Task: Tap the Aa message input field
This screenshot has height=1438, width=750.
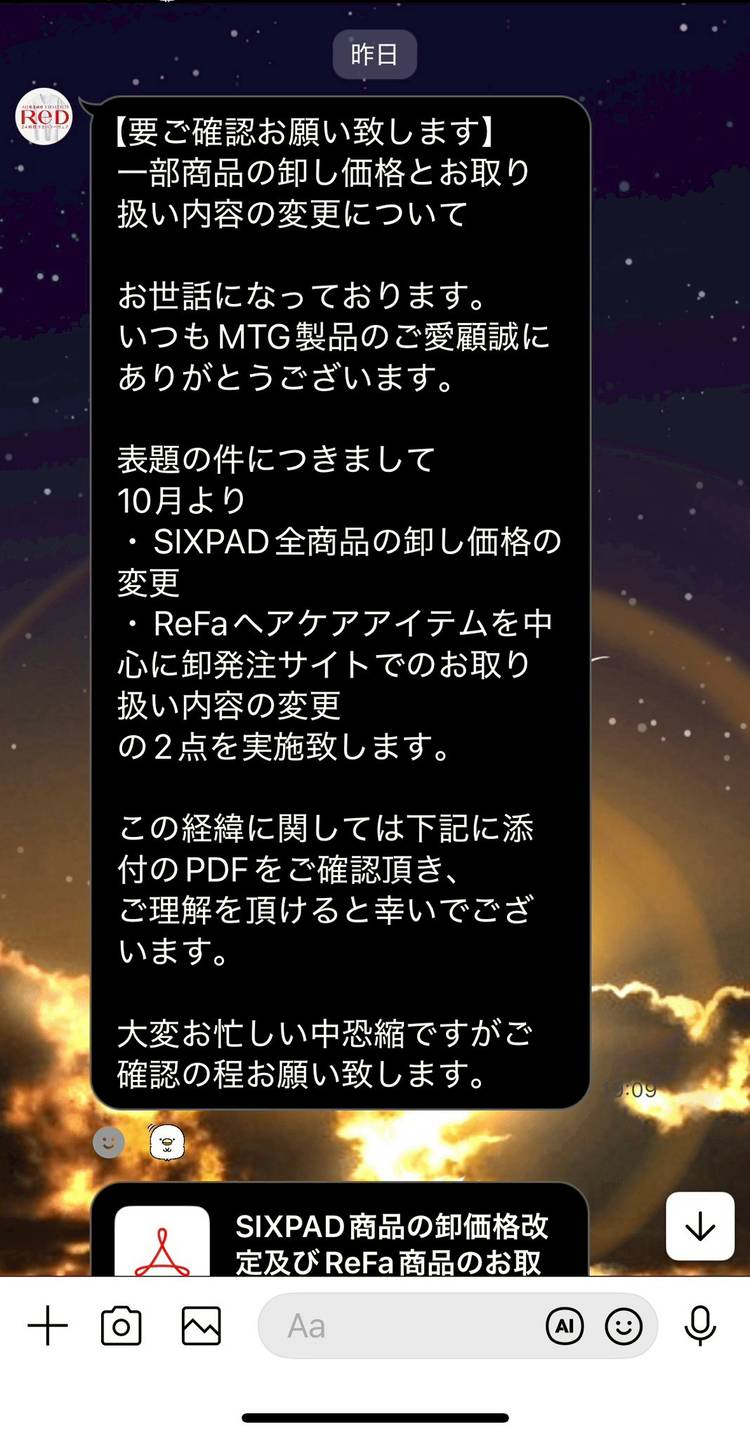Action: pos(400,1327)
